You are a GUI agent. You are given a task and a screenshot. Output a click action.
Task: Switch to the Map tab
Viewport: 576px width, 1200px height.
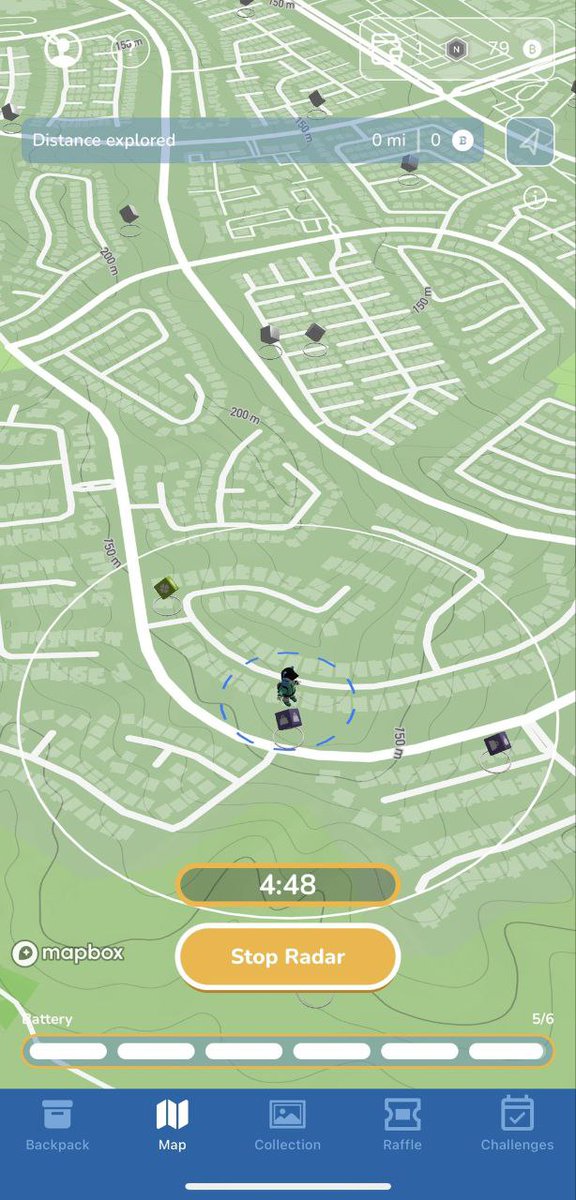point(172,1125)
